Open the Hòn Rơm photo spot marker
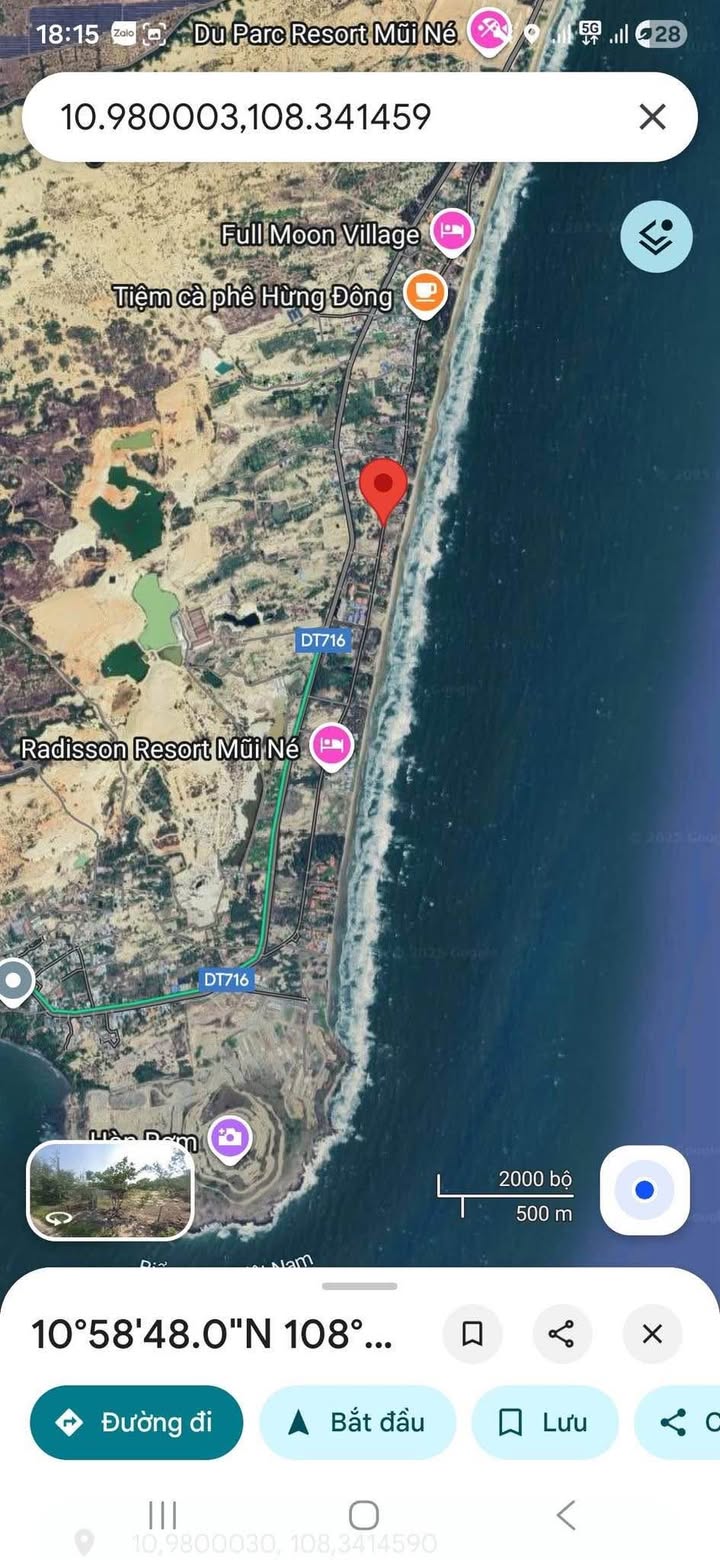Viewport: 720px width, 1560px height. point(230,1137)
